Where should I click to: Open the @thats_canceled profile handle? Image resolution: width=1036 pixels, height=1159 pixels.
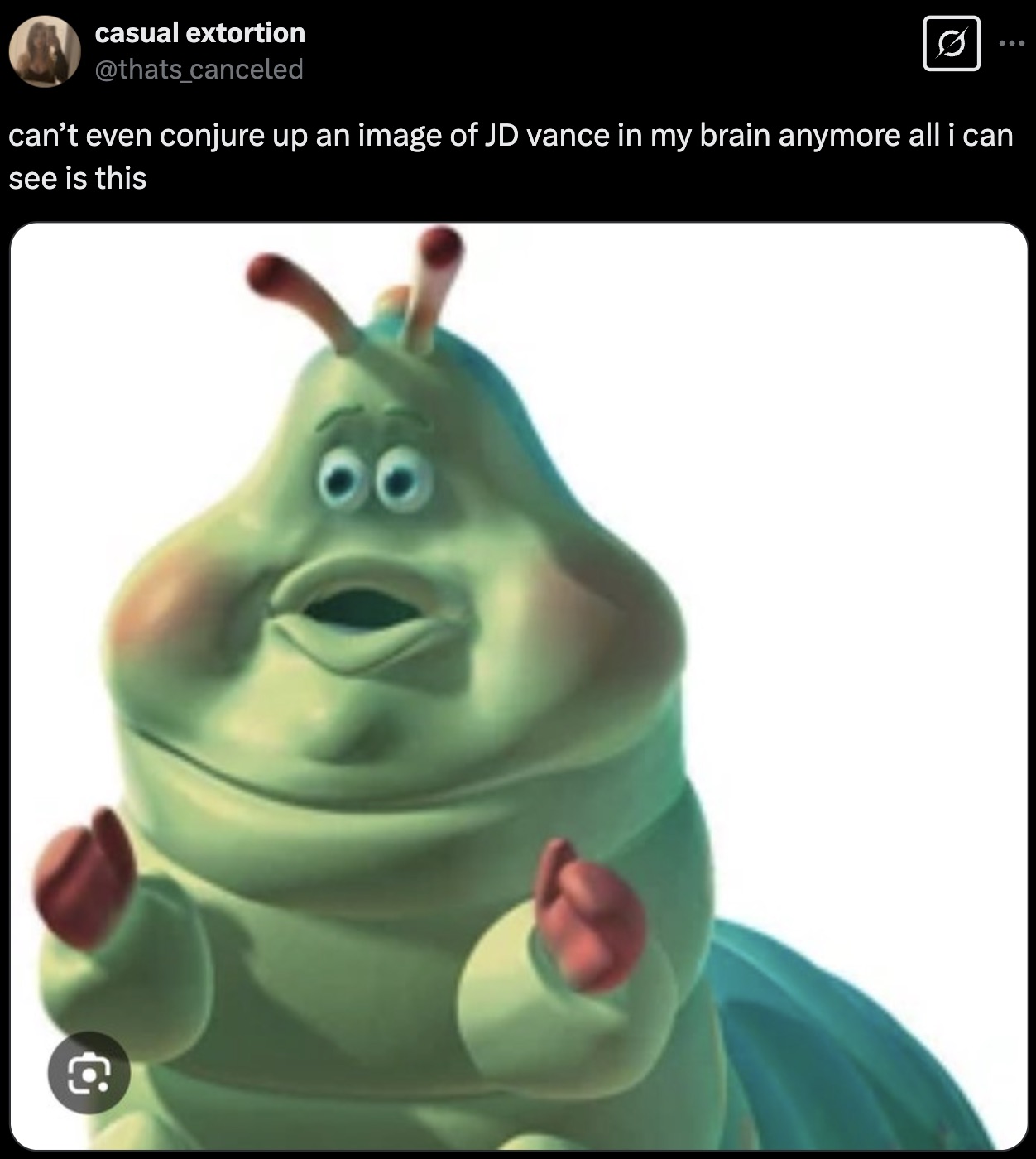click(199, 69)
